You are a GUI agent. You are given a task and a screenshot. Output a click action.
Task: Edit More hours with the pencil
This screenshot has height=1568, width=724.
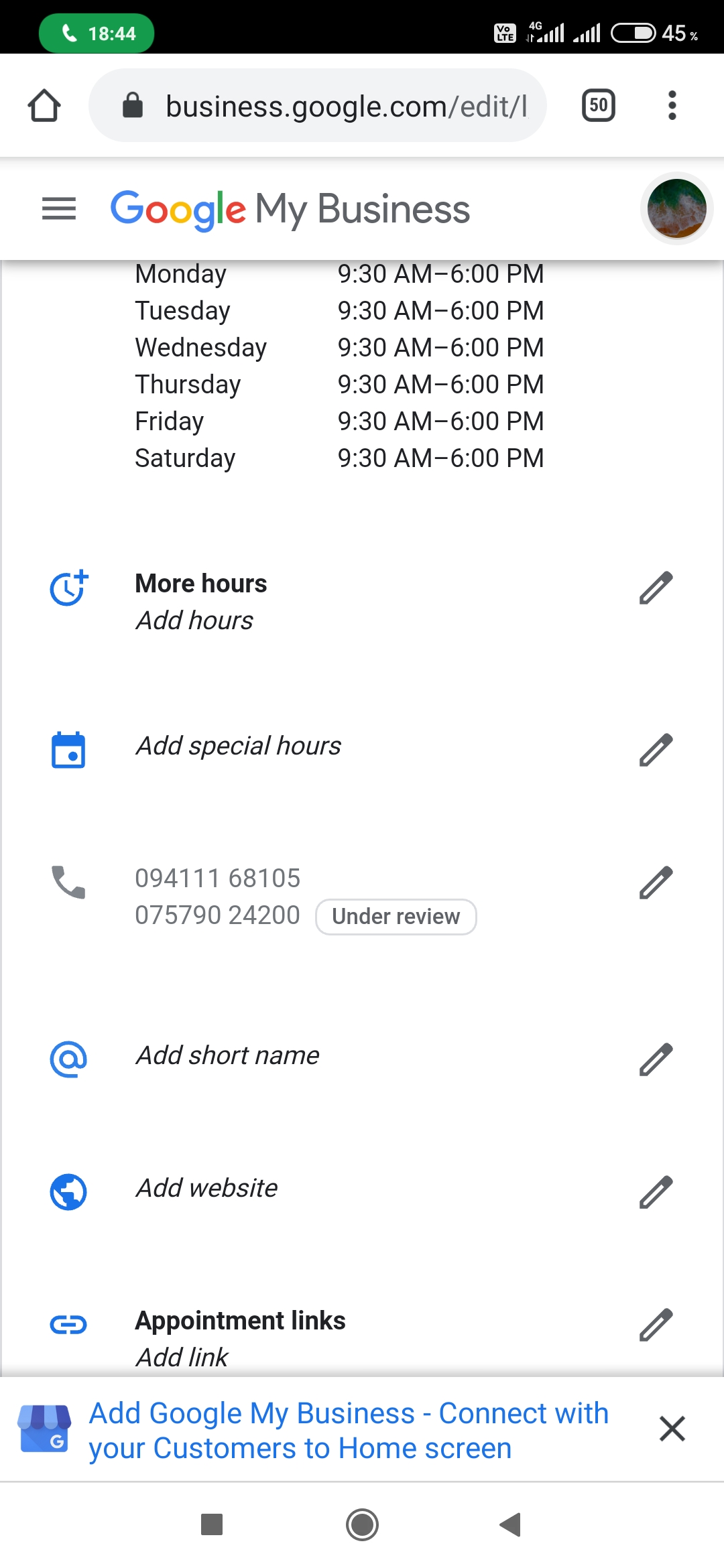click(x=656, y=588)
